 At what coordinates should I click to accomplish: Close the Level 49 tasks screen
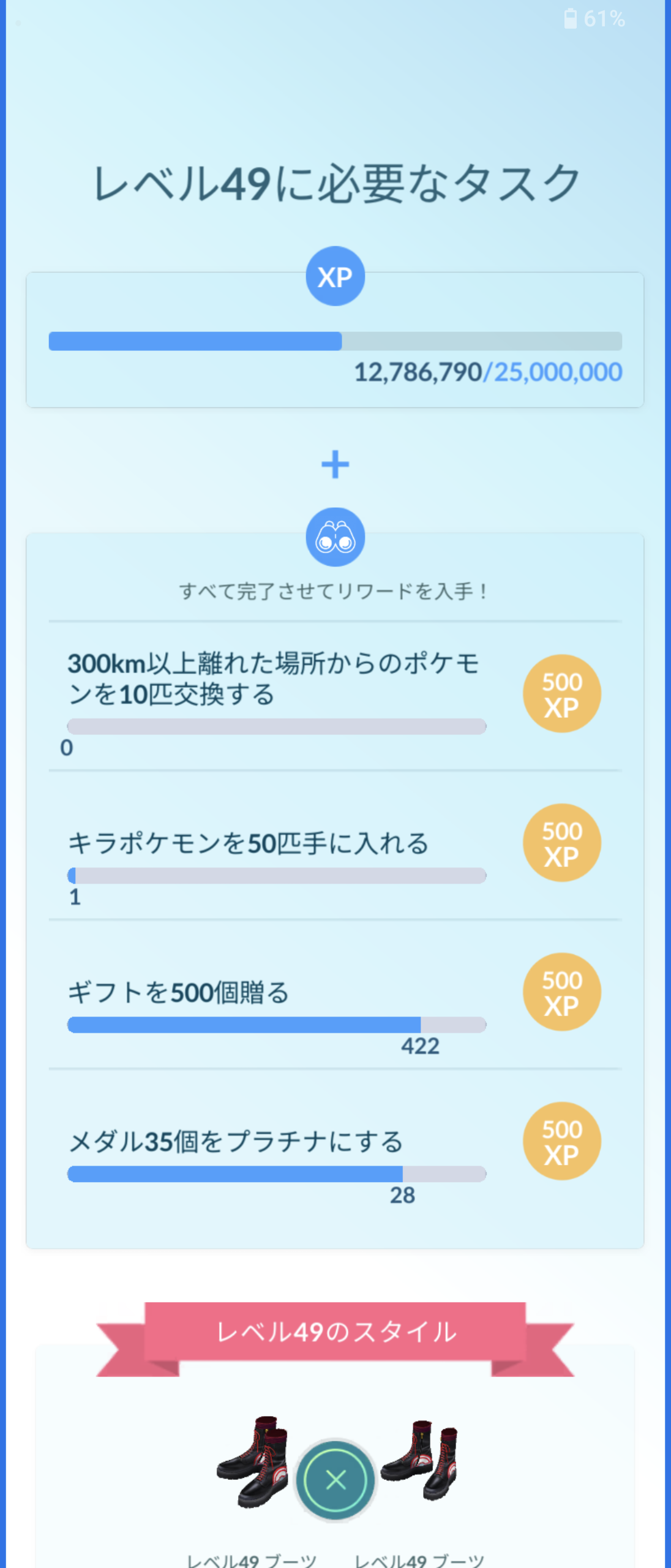coord(335,1480)
